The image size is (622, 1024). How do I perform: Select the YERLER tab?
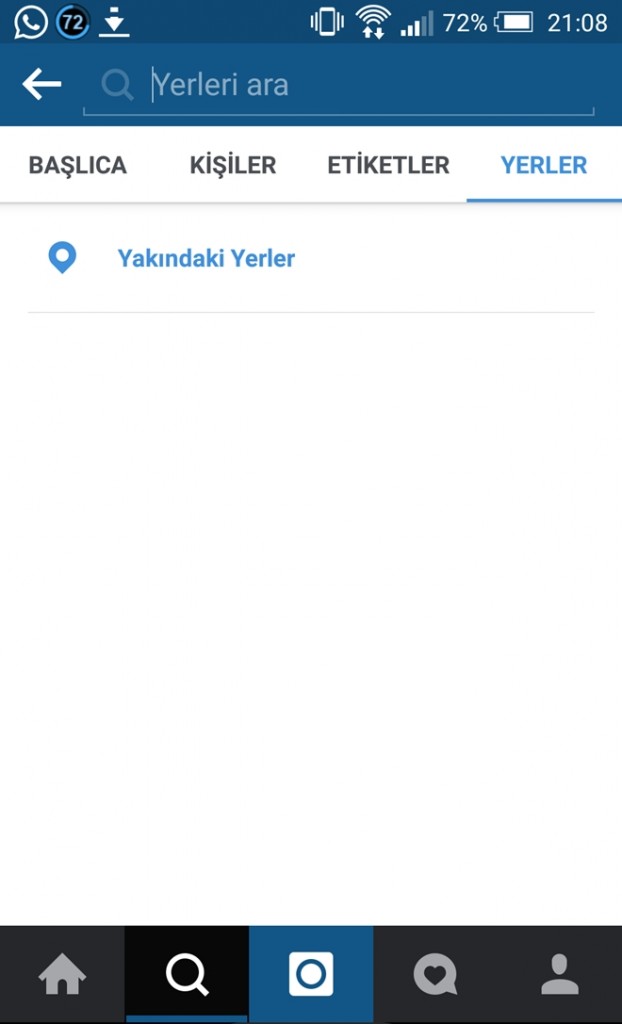coord(544,165)
